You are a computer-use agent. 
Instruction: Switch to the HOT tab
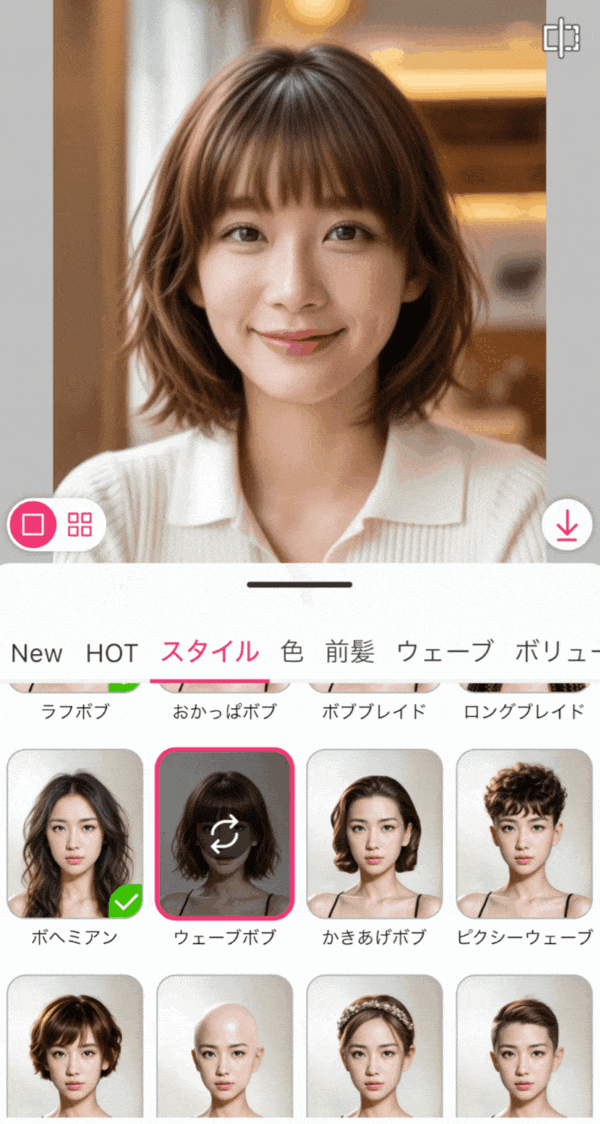pos(111,654)
